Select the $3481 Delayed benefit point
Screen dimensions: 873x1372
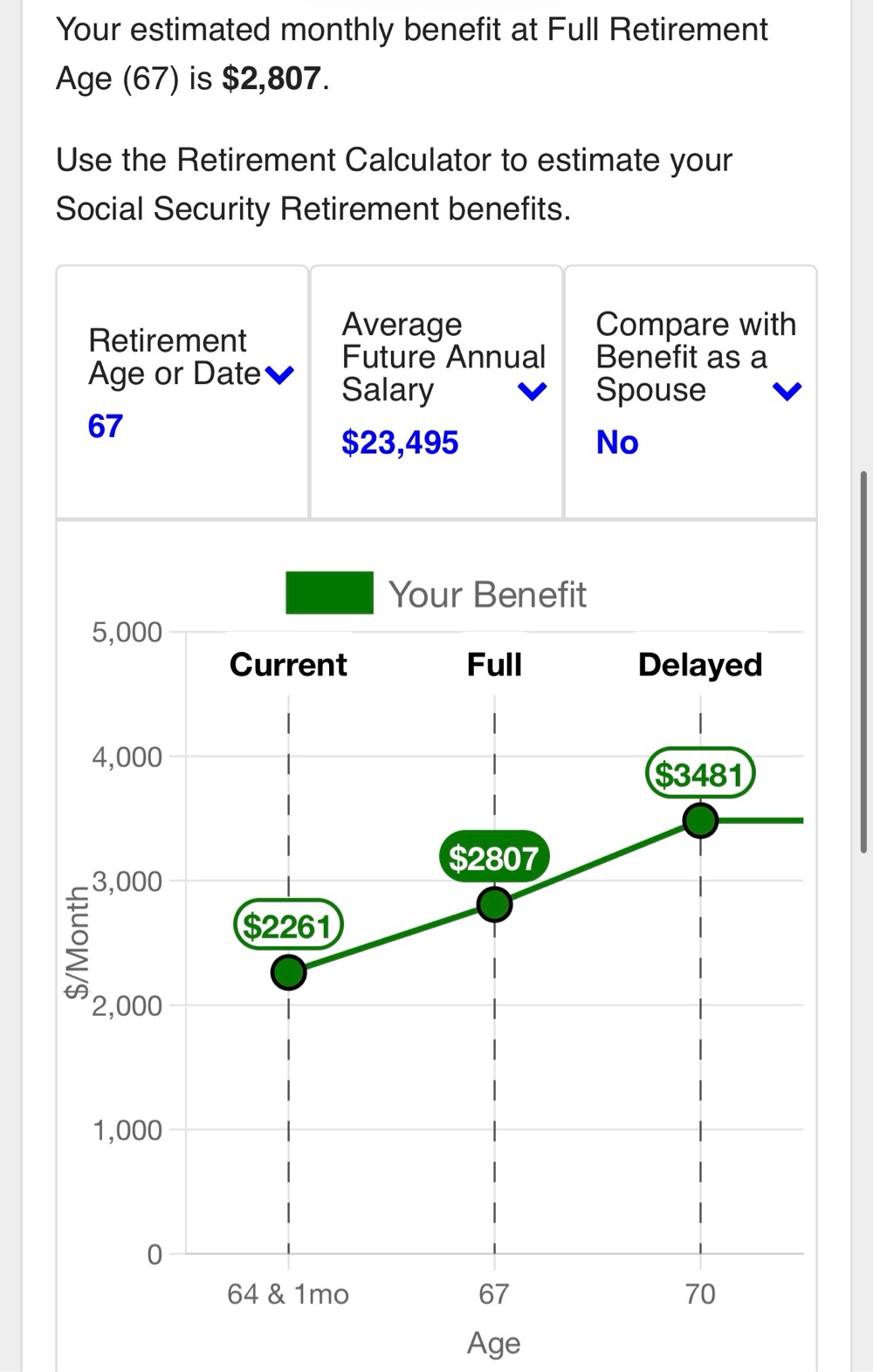[700, 820]
